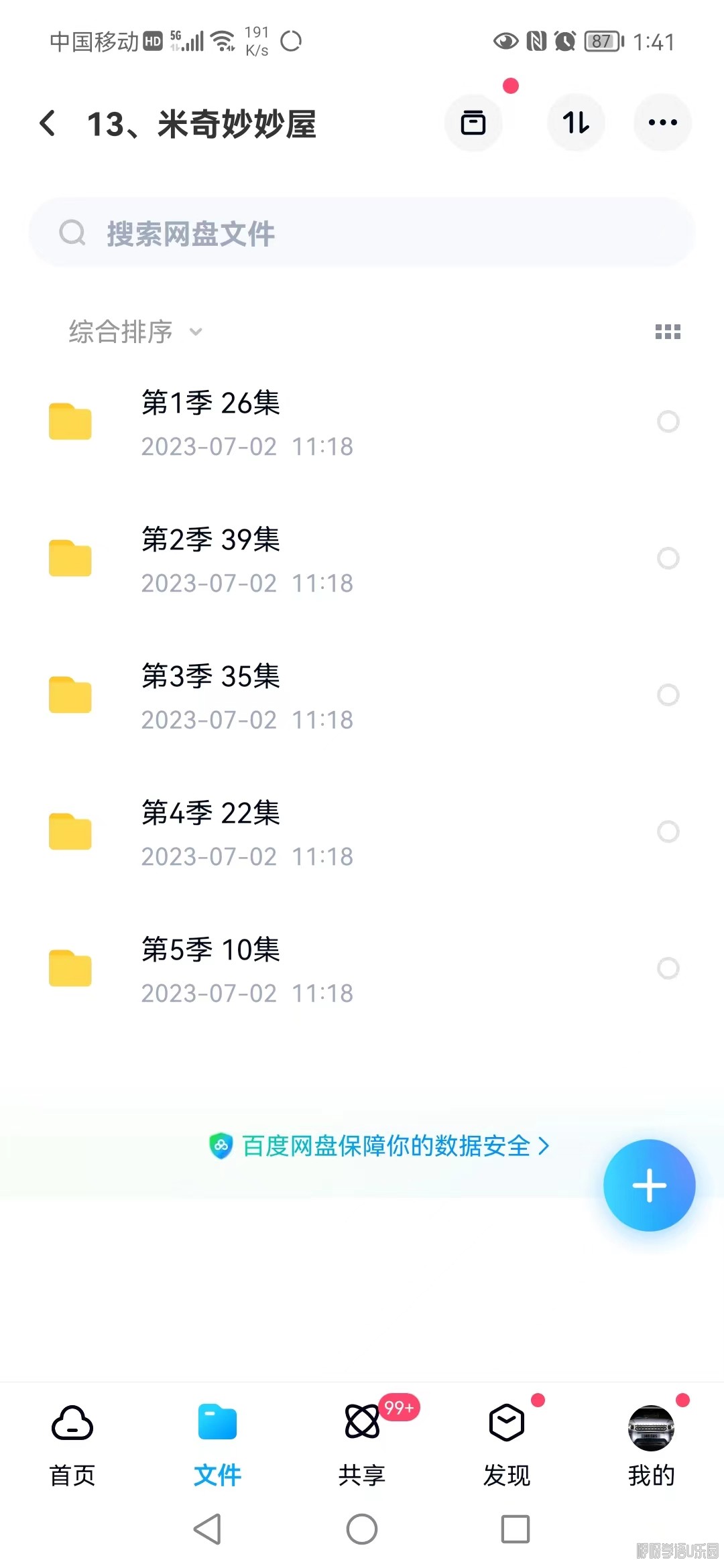Open the 第2季 39集 folder
This screenshot has width=724, height=1568.
pos(210,560)
